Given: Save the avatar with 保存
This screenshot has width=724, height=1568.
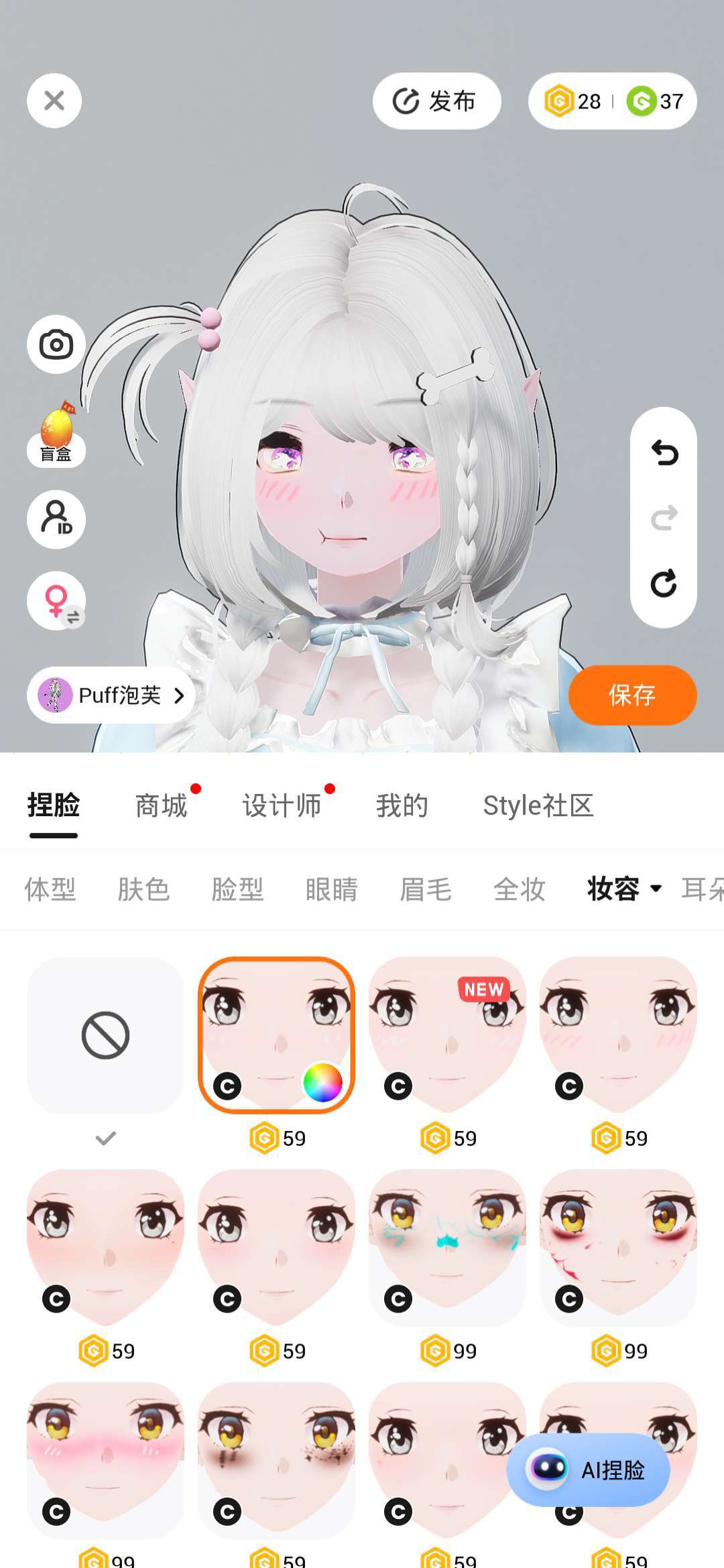Looking at the screenshot, I should coord(632,696).
